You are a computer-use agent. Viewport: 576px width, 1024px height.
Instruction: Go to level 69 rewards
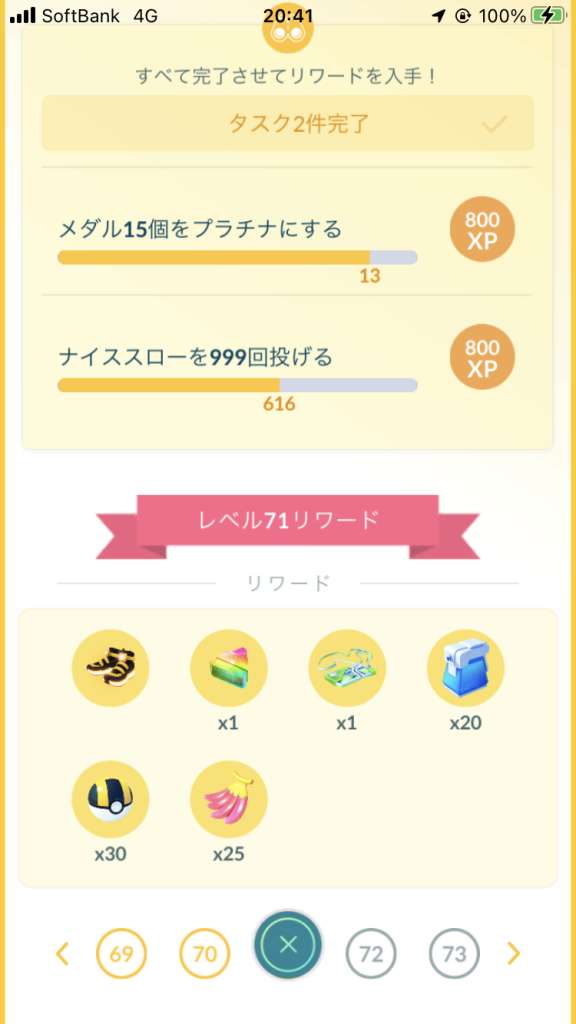pyautogui.click(x=121, y=954)
